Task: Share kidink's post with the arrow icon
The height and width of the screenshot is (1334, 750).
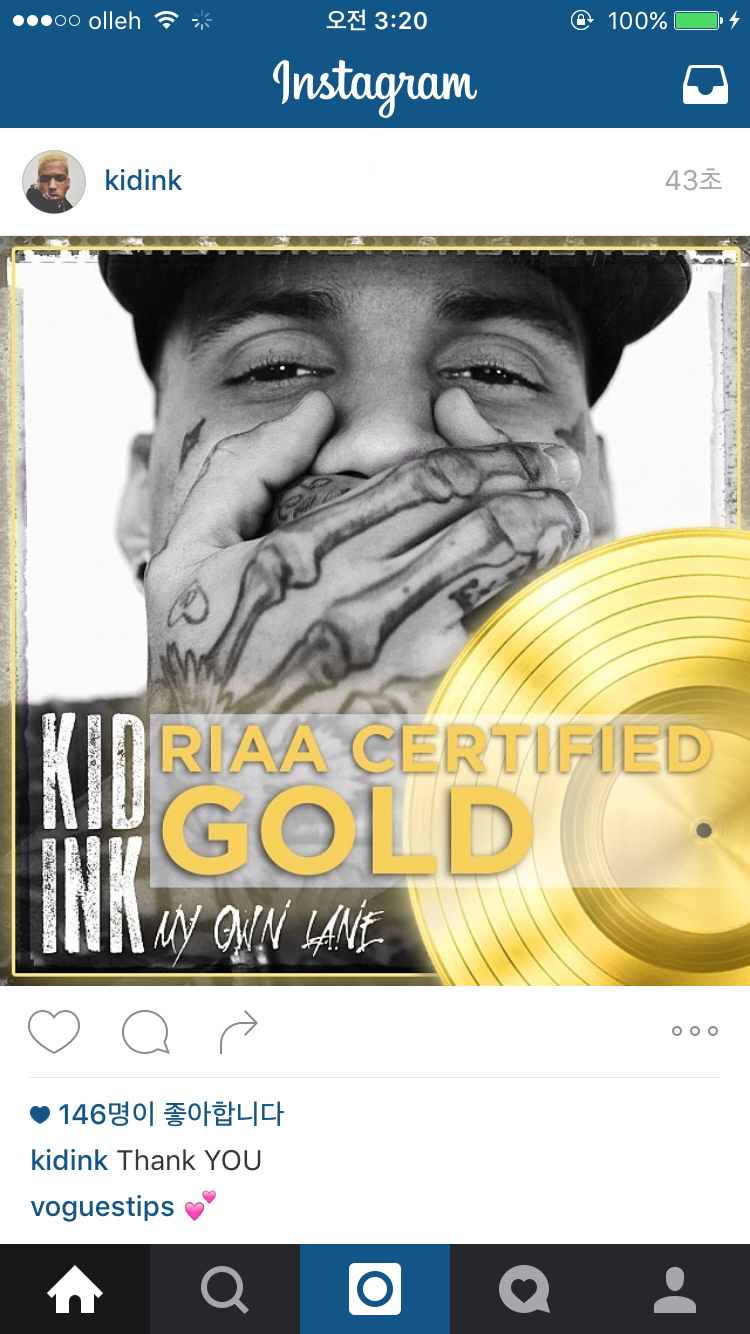Action: click(239, 1031)
